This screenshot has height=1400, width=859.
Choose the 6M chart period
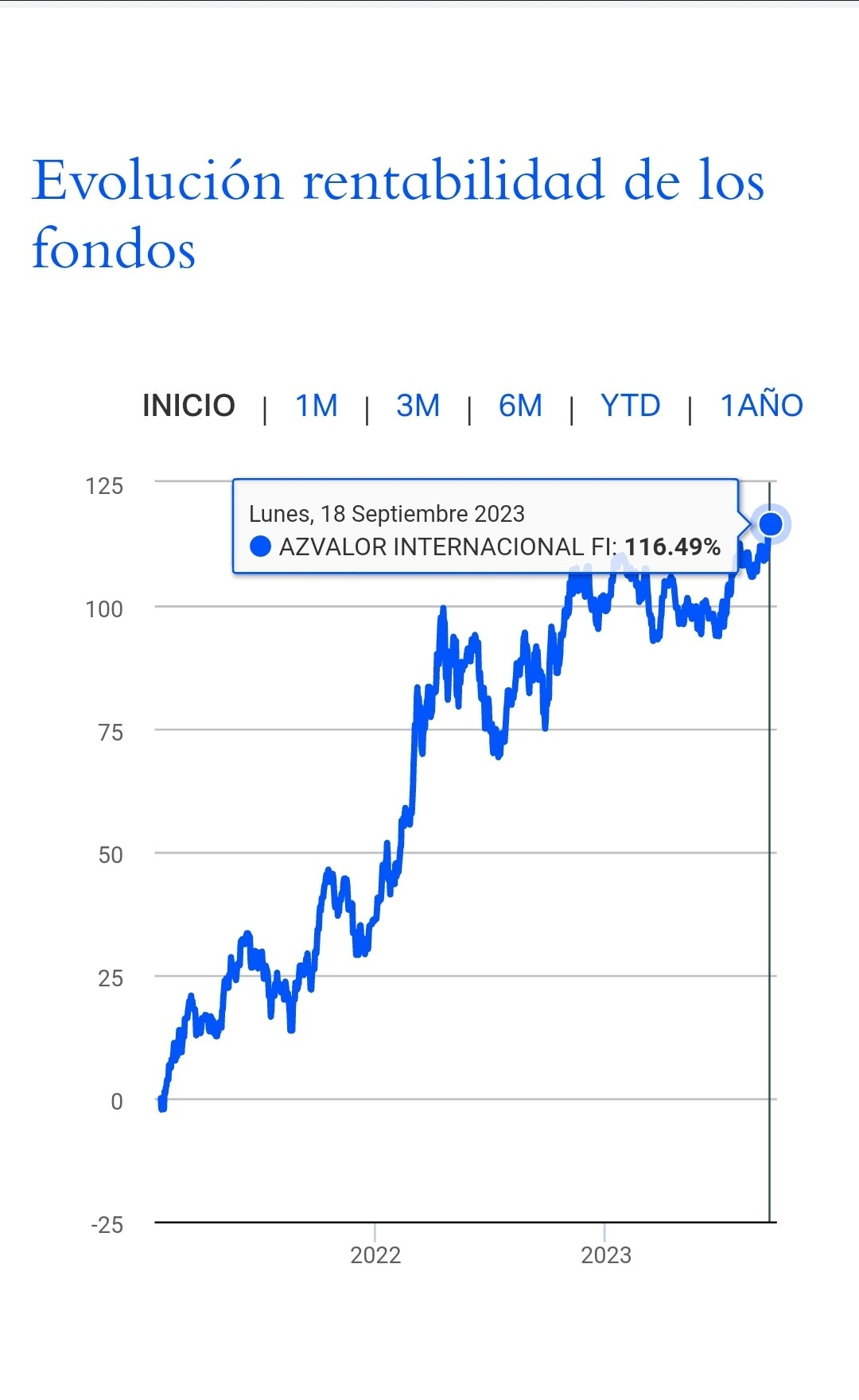520,406
